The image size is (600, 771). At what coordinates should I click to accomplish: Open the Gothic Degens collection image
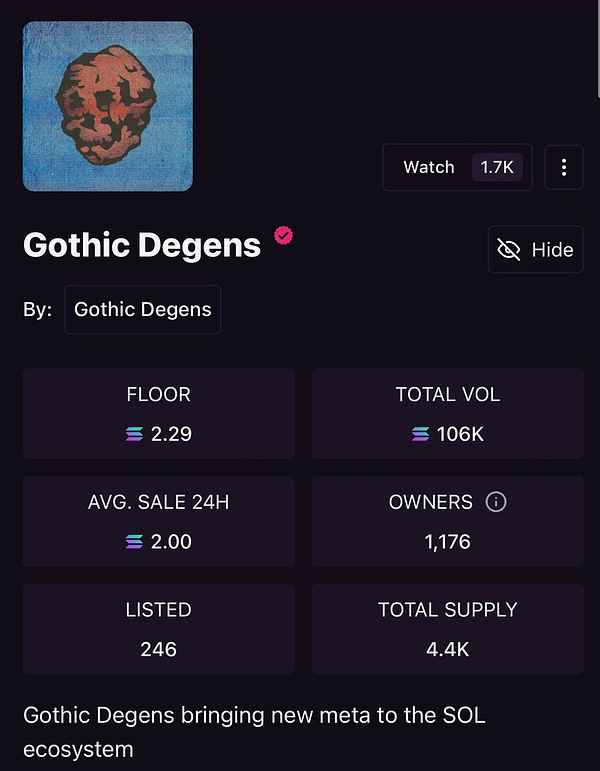[x=108, y=106]
